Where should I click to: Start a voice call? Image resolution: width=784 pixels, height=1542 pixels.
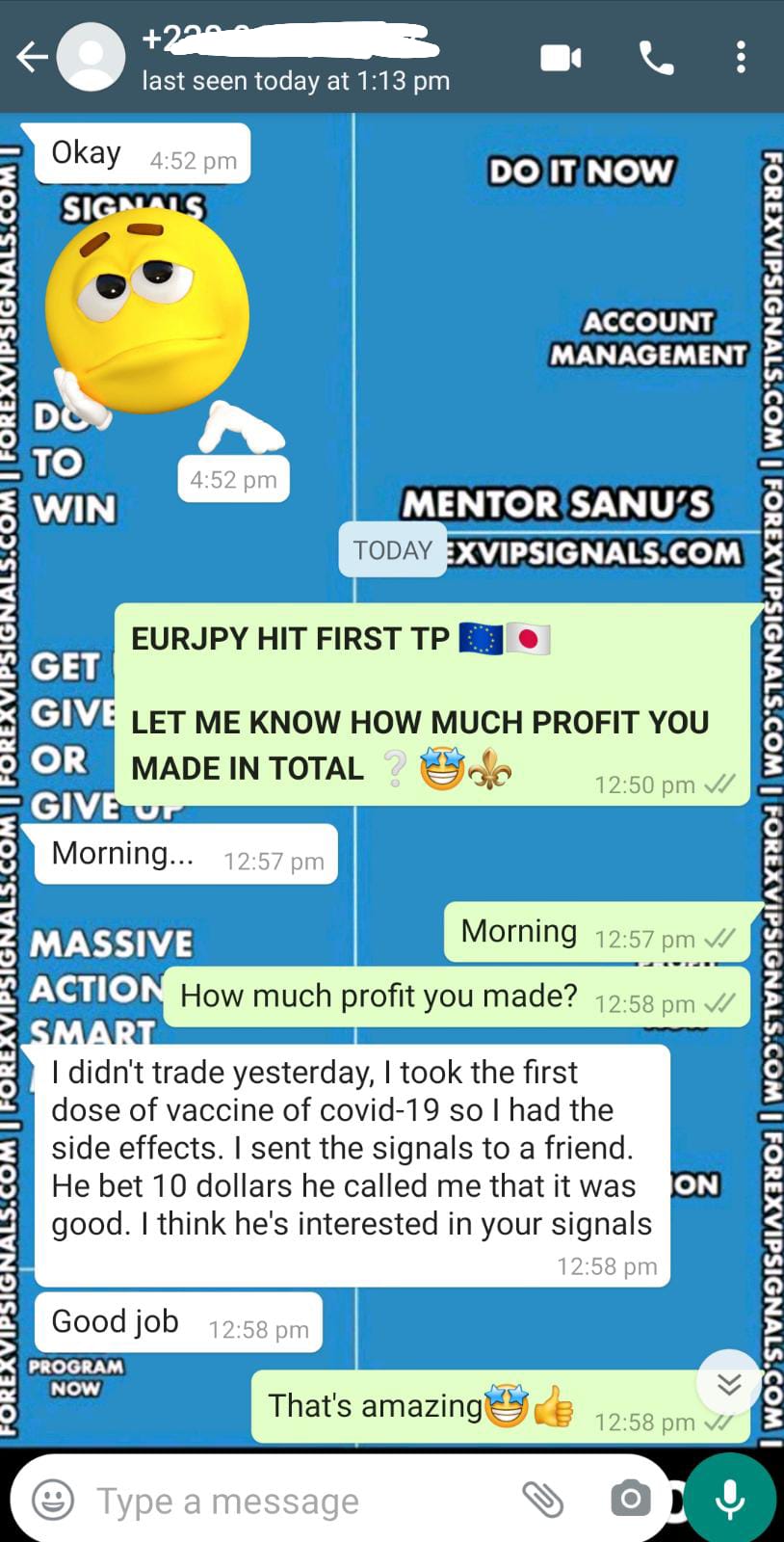pos(656,59)
